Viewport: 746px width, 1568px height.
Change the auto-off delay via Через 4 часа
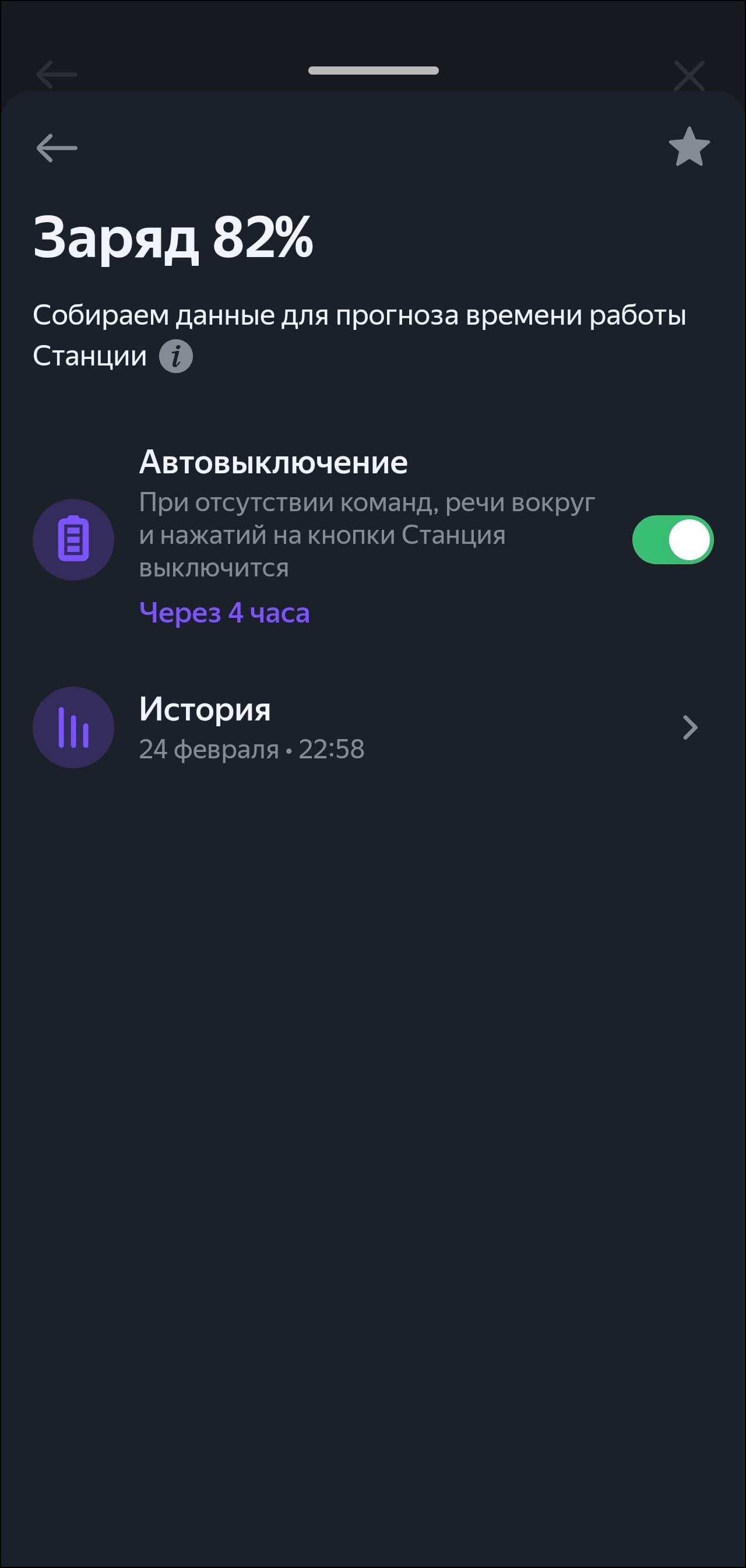(x=224, y=613)
